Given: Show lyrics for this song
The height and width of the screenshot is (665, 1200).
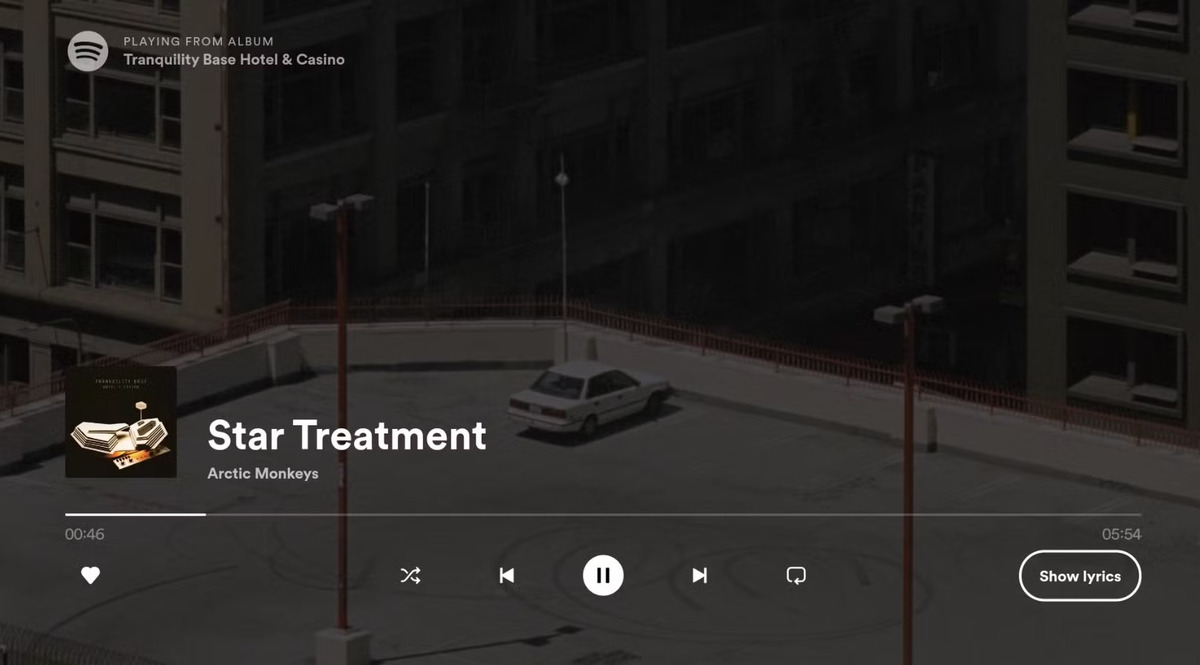Looking at the screenshot, I should 1079,576.
